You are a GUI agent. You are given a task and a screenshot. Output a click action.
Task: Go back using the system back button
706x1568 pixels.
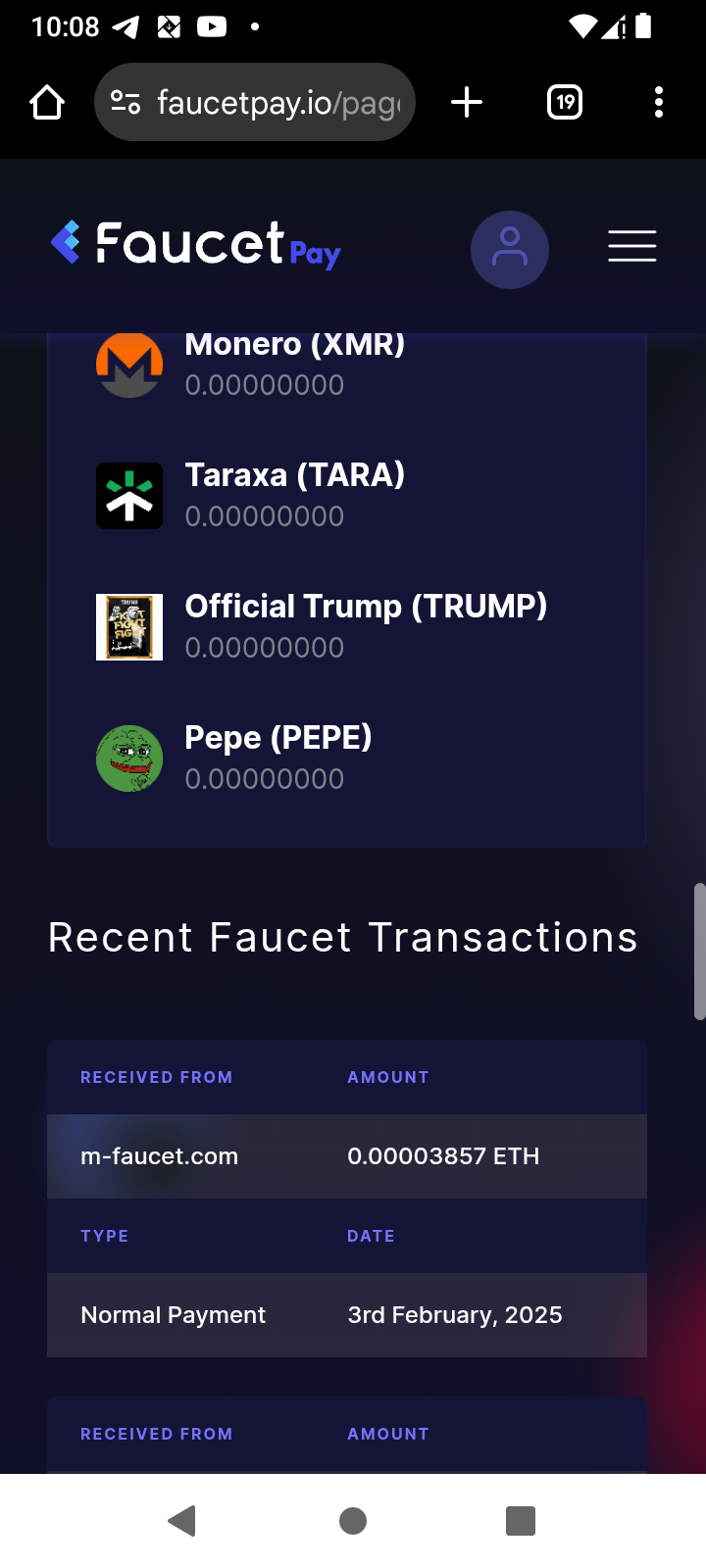pos(182,1521)
